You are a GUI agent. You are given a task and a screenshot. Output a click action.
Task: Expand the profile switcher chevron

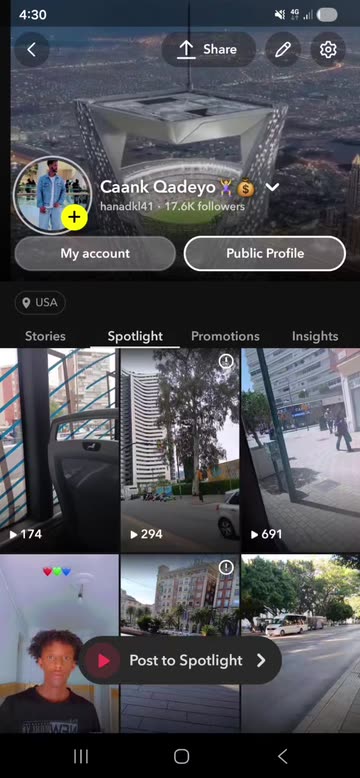272,187
